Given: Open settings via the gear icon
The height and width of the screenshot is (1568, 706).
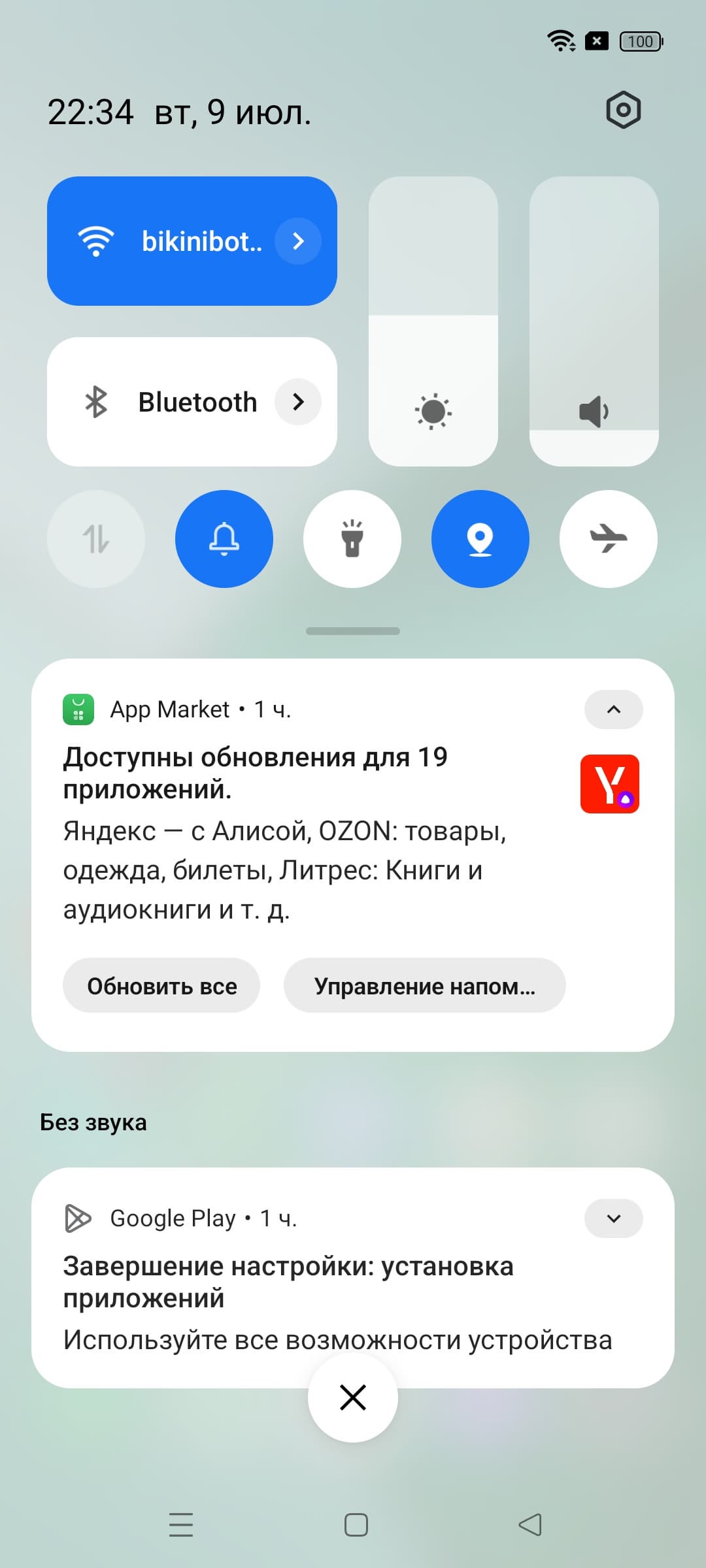Looking at the screenshot, I should tap(623, 110).
